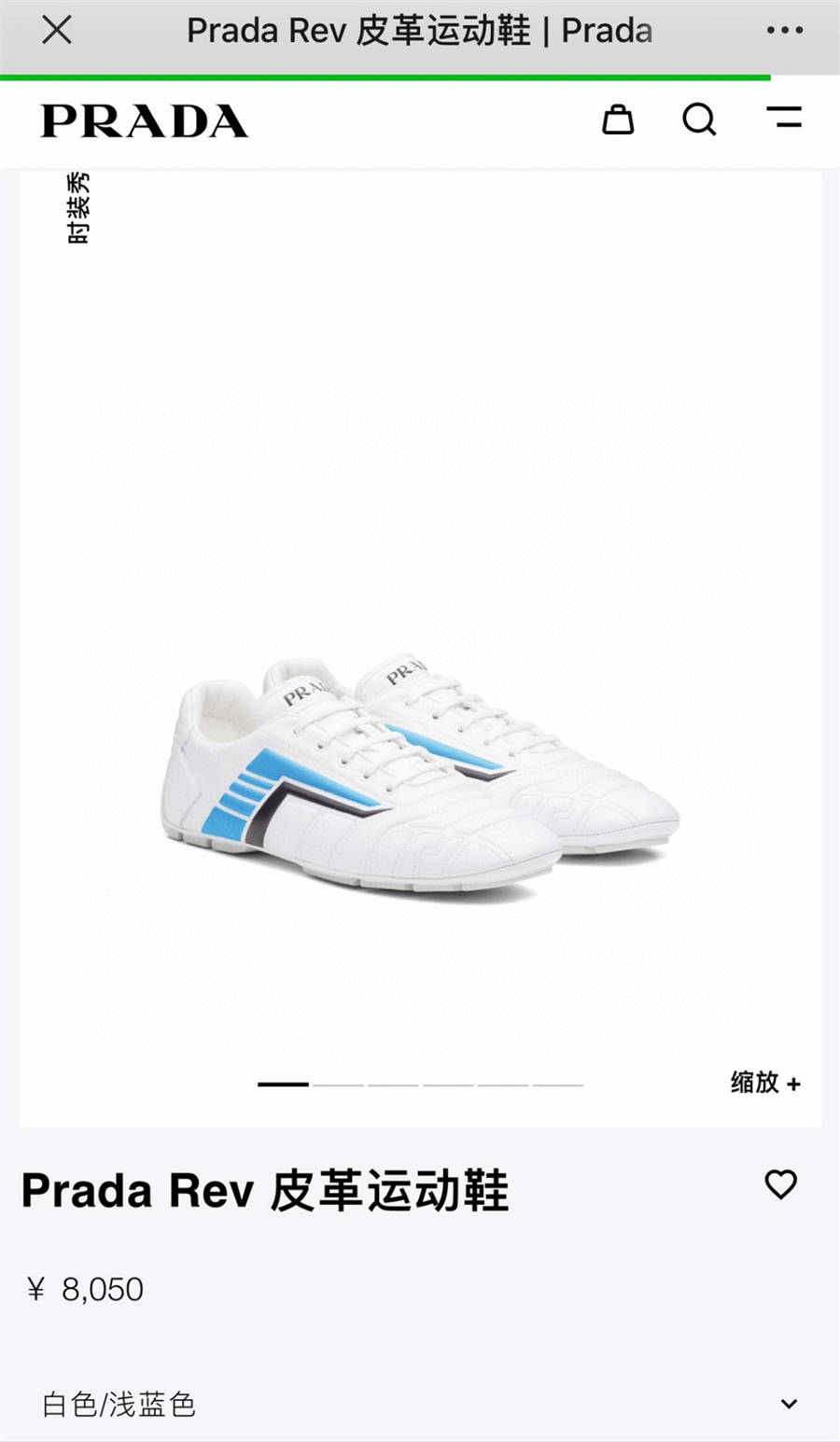The width and height of the screenshot is (840, 1442).
Task: Open the hamburger navigation menu
Action: click(784, 118)
